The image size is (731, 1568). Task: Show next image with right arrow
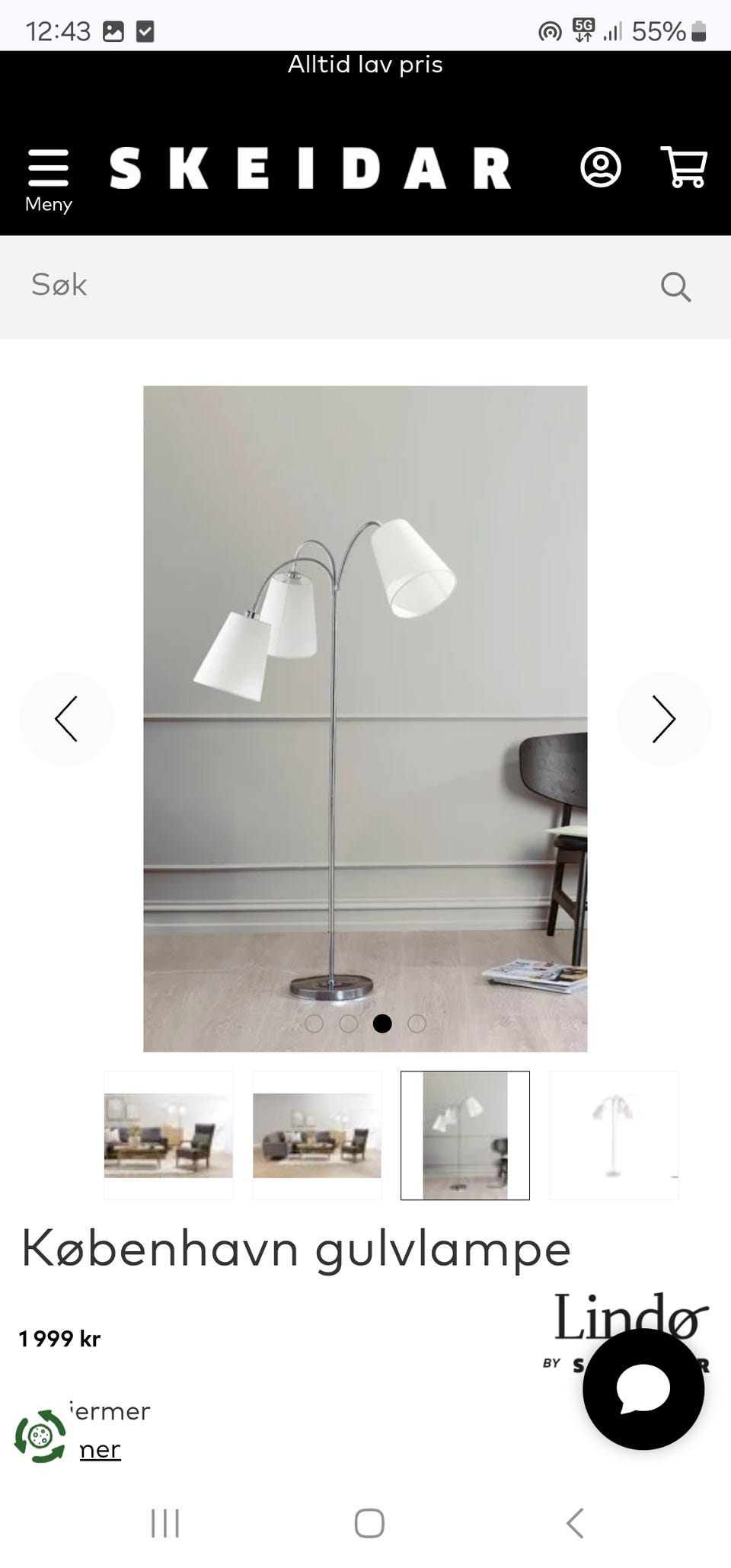(663, 718)
